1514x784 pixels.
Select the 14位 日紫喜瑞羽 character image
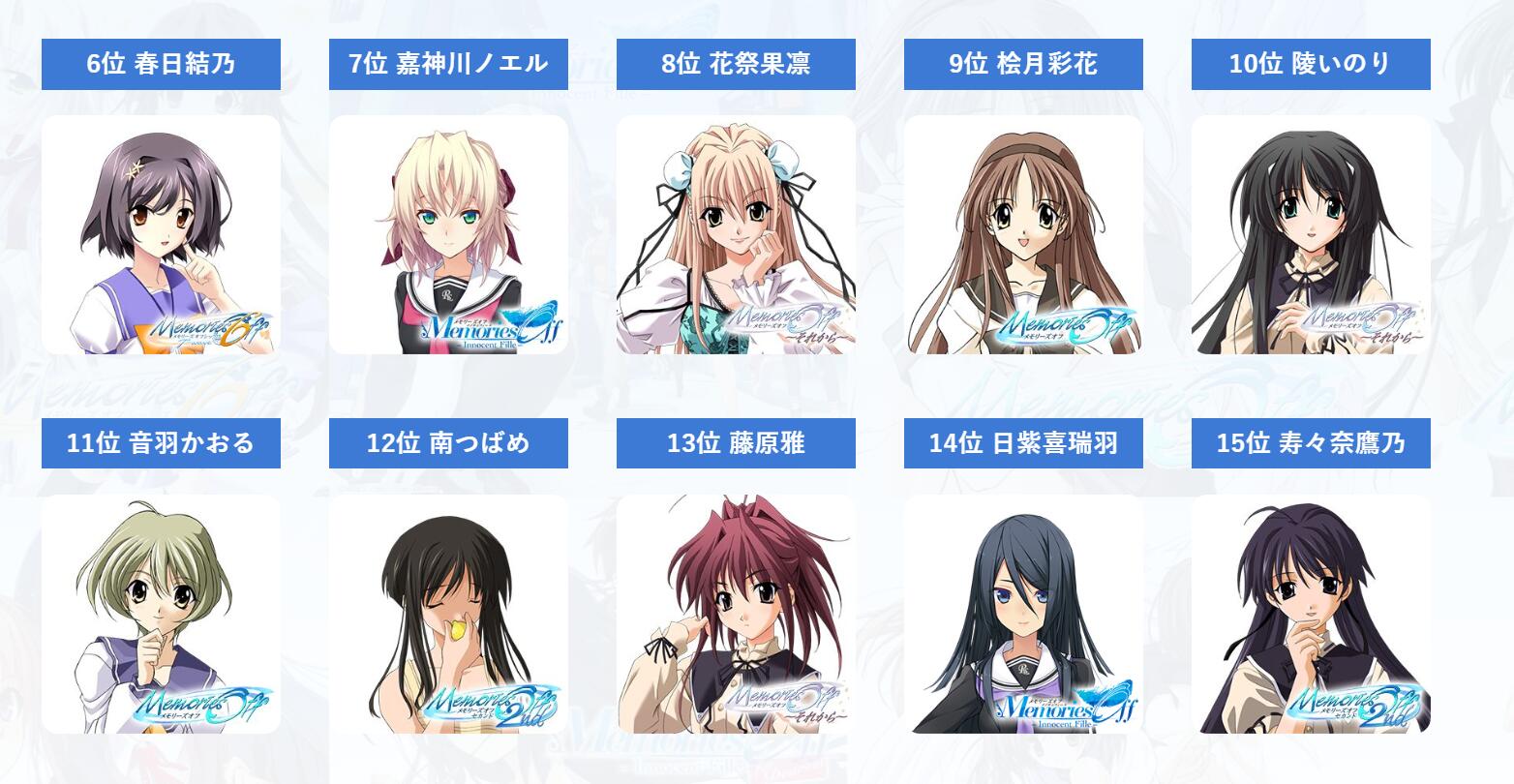click(1023, 614)
